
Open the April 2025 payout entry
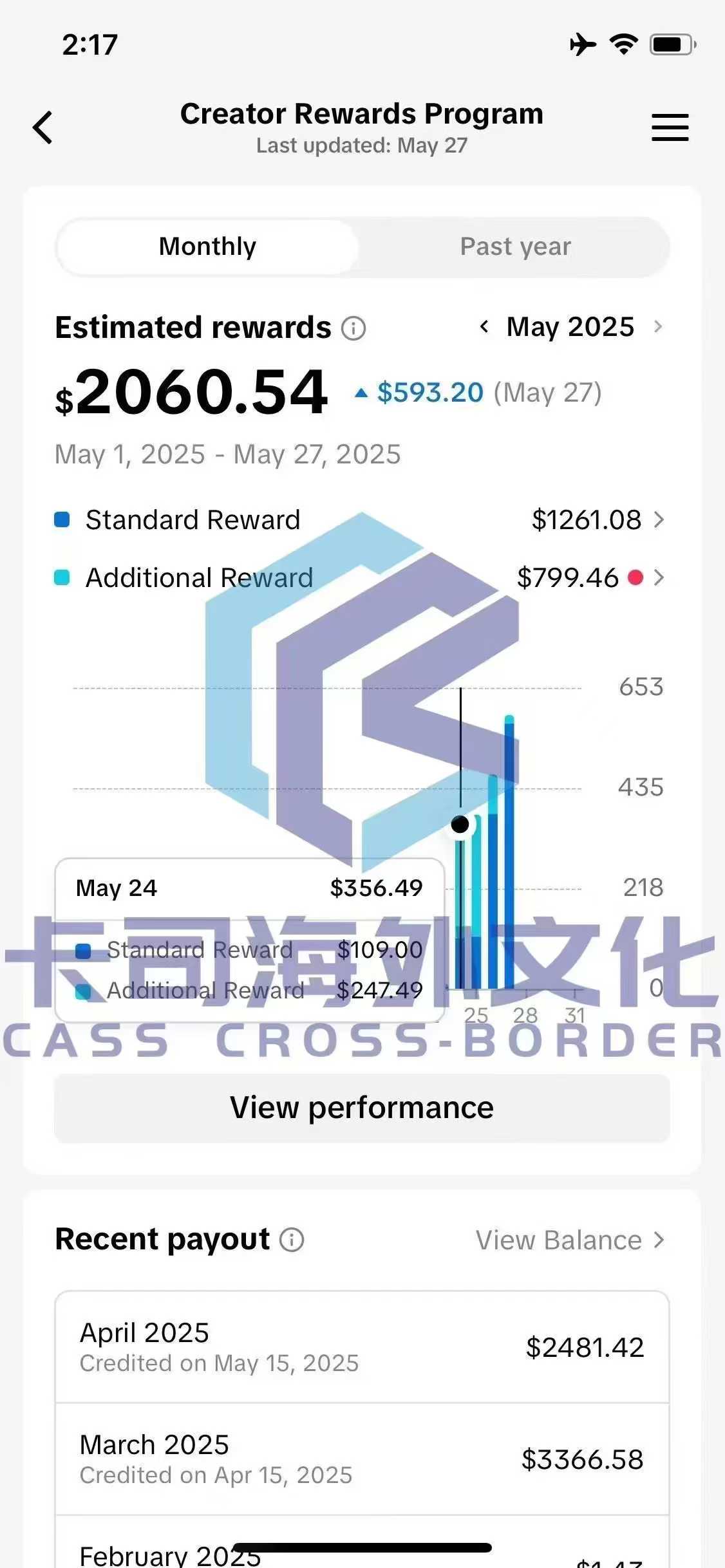(362, 1347)
